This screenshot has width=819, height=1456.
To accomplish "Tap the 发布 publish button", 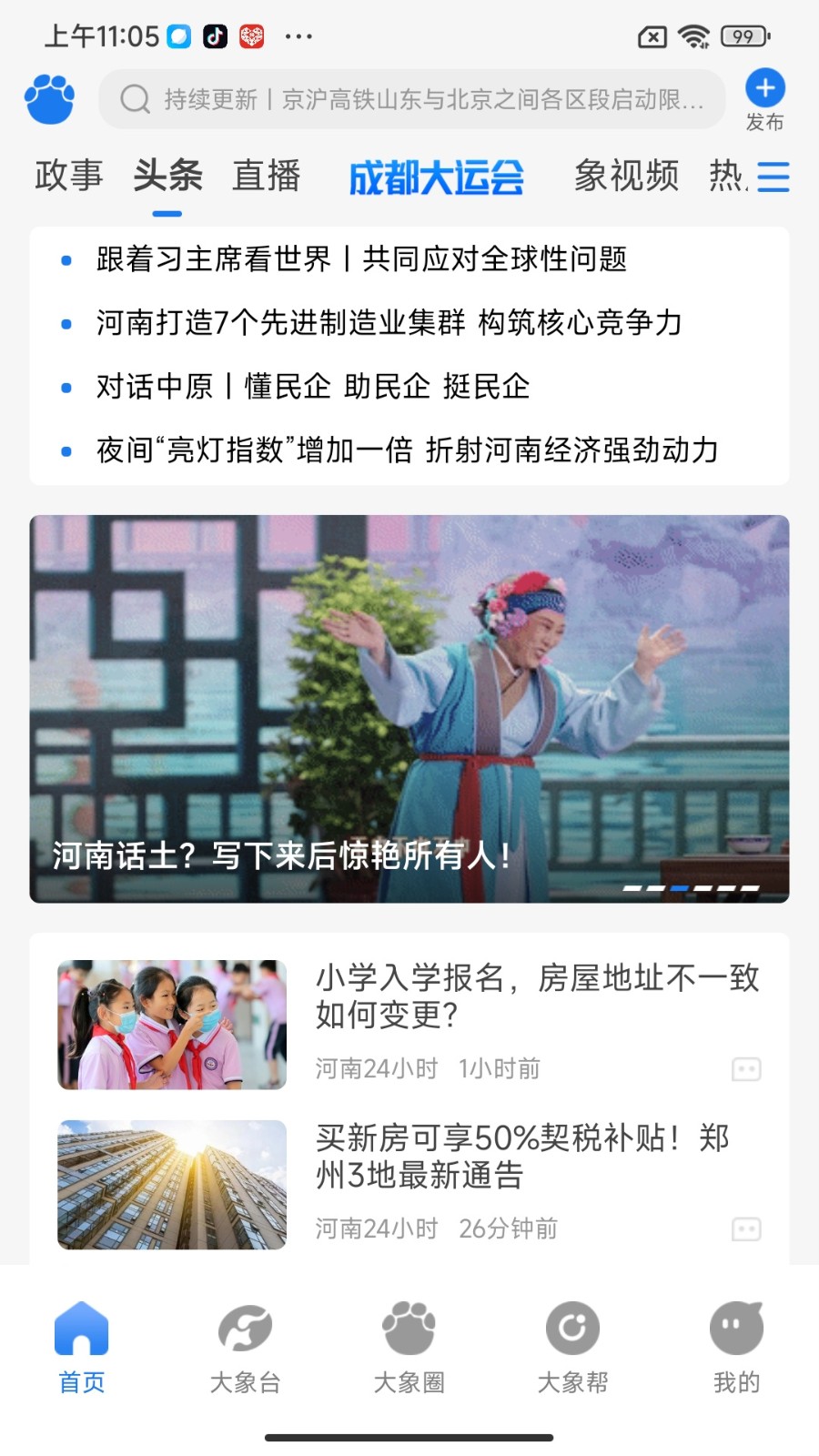I will tap(764, 100).
